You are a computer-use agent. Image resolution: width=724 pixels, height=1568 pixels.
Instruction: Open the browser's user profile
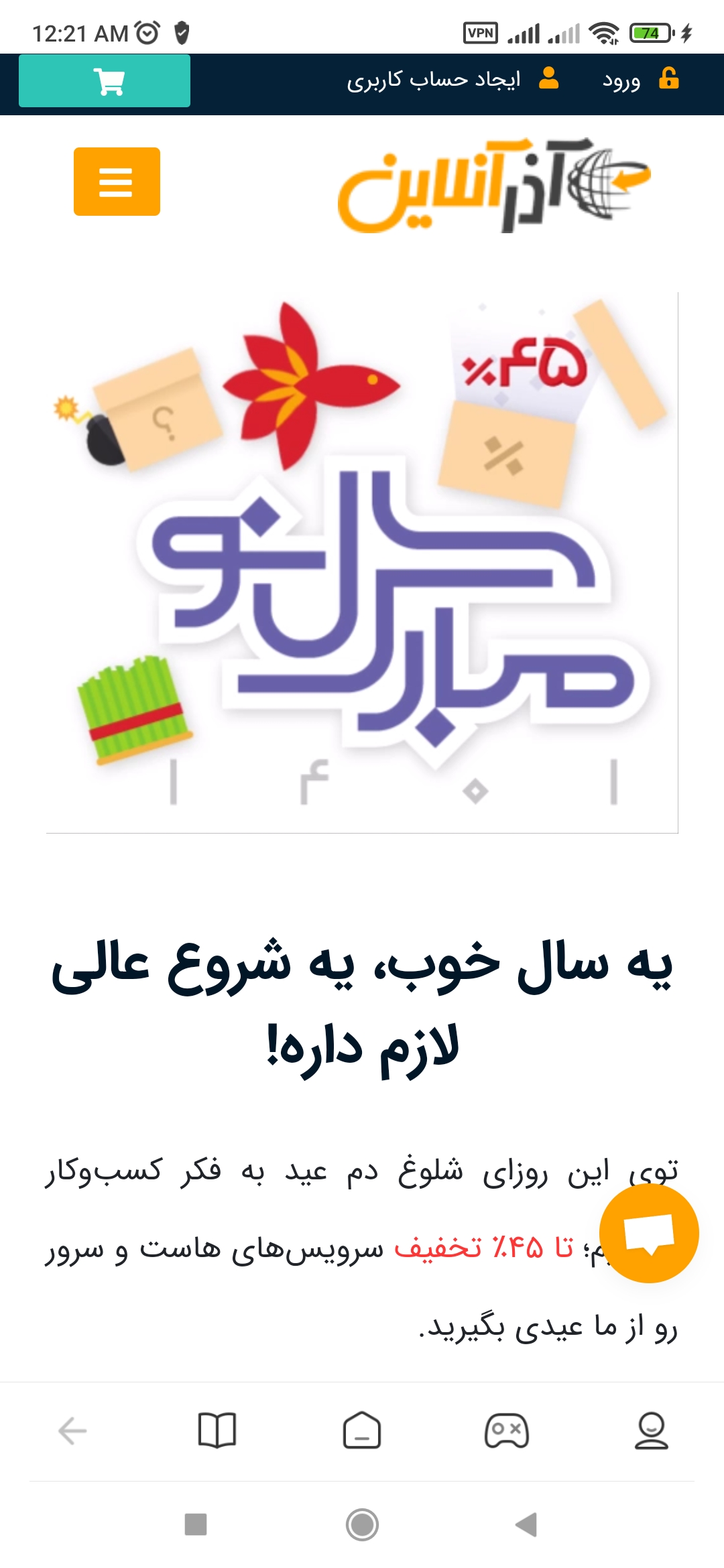click(651, 1431)
